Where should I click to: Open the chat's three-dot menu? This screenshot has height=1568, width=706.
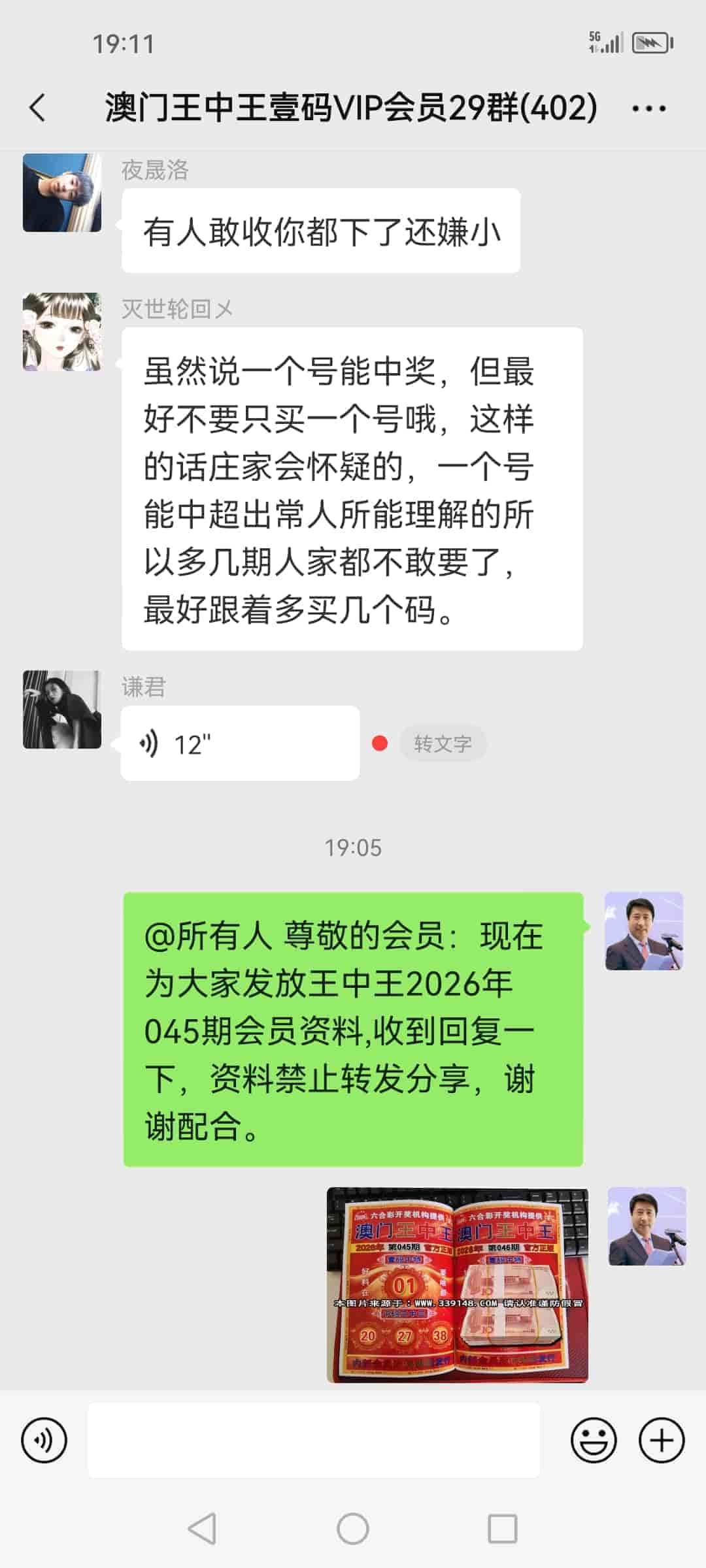[x=648, y=108]
